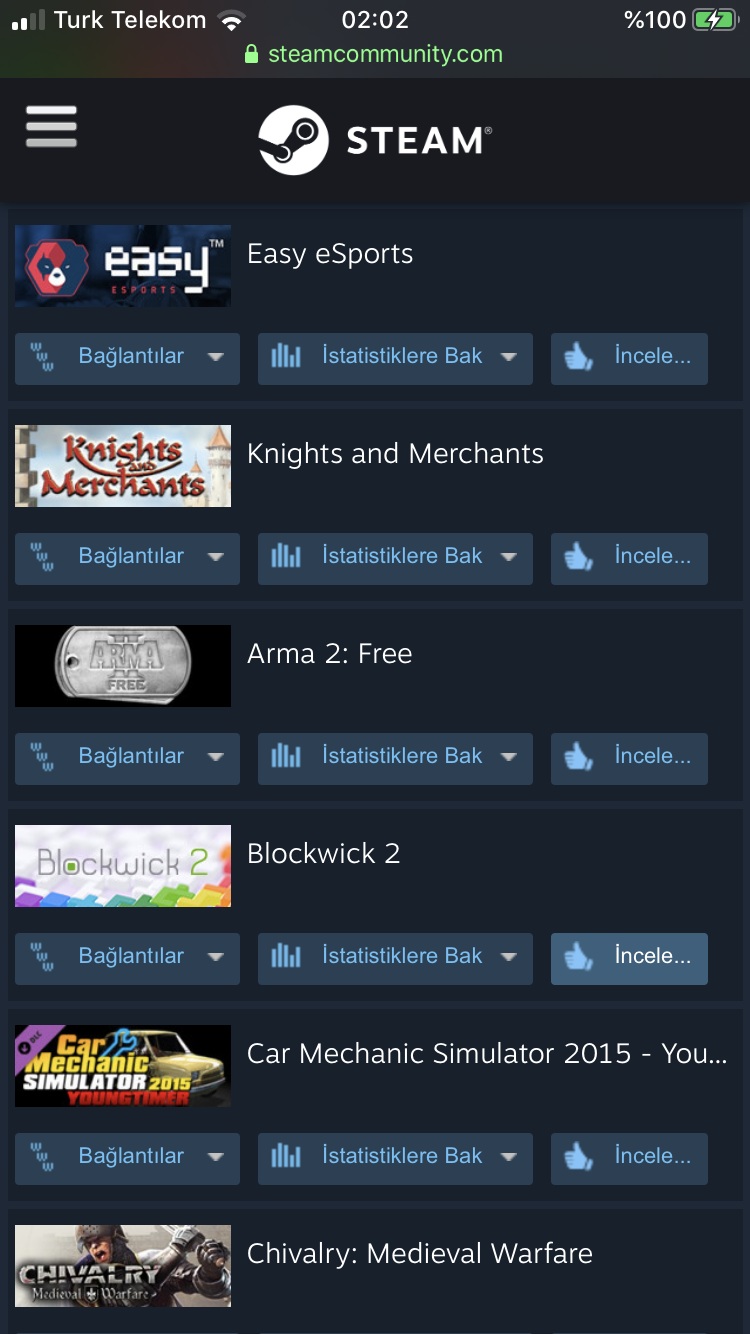The height and width of the screenshot is (1334, 750).
Task: Select the highlighted İncele button for Blockwick 2
Action: pyautogui.click(x=629, y=958)
